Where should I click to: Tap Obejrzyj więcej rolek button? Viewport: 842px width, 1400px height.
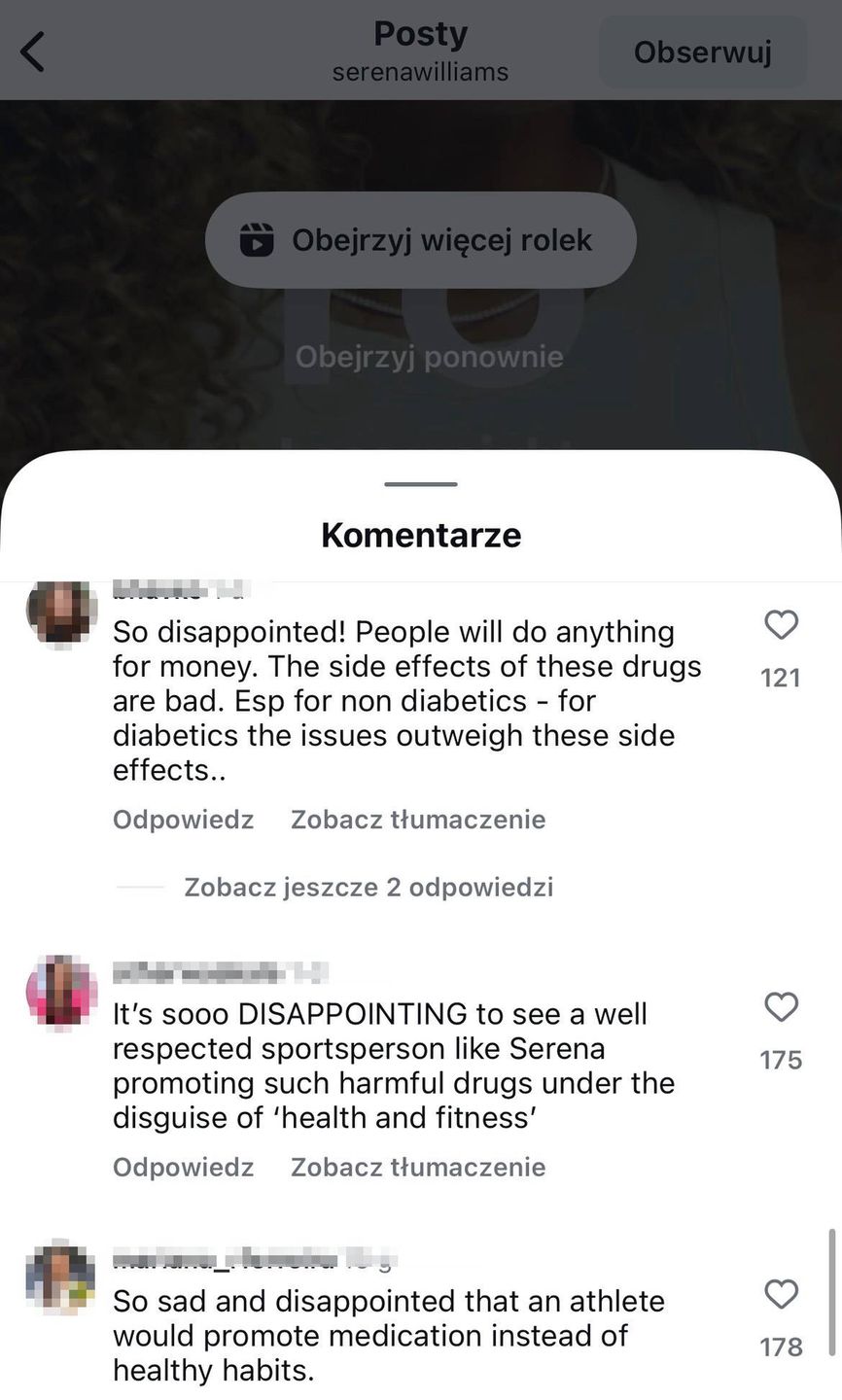coord(420,240)
